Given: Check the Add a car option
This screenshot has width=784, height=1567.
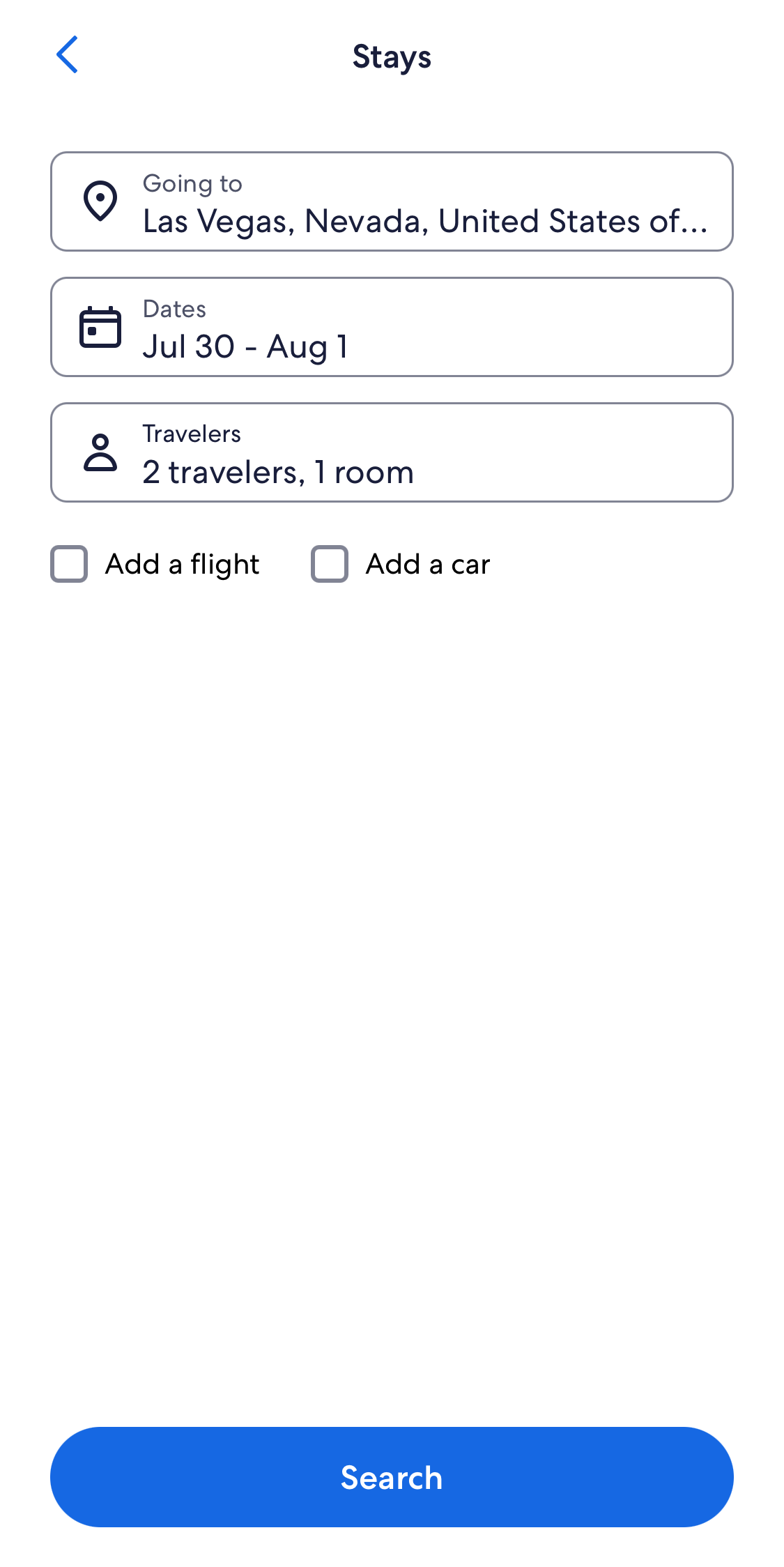Looking at the screenshot, I should pyautogui.click(x=328, y=564).
